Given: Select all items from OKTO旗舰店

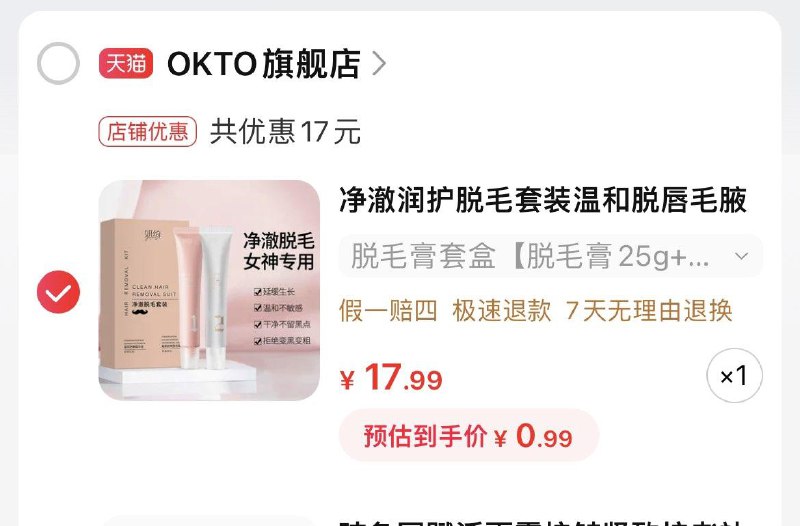Looking at the screenshot, I should [x=58, y=64].
